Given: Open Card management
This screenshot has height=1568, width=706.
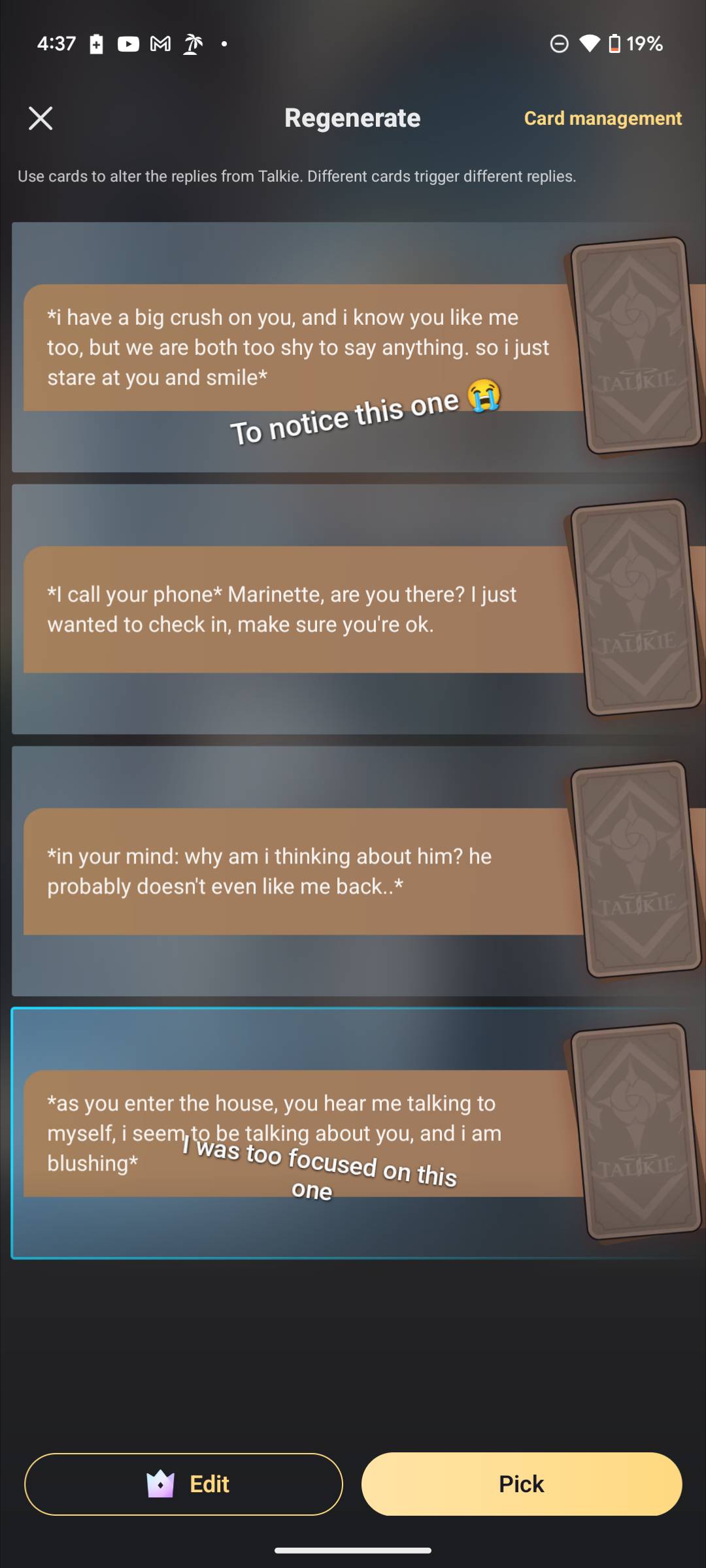Looking at the screenshot, I should pos(602,118).
